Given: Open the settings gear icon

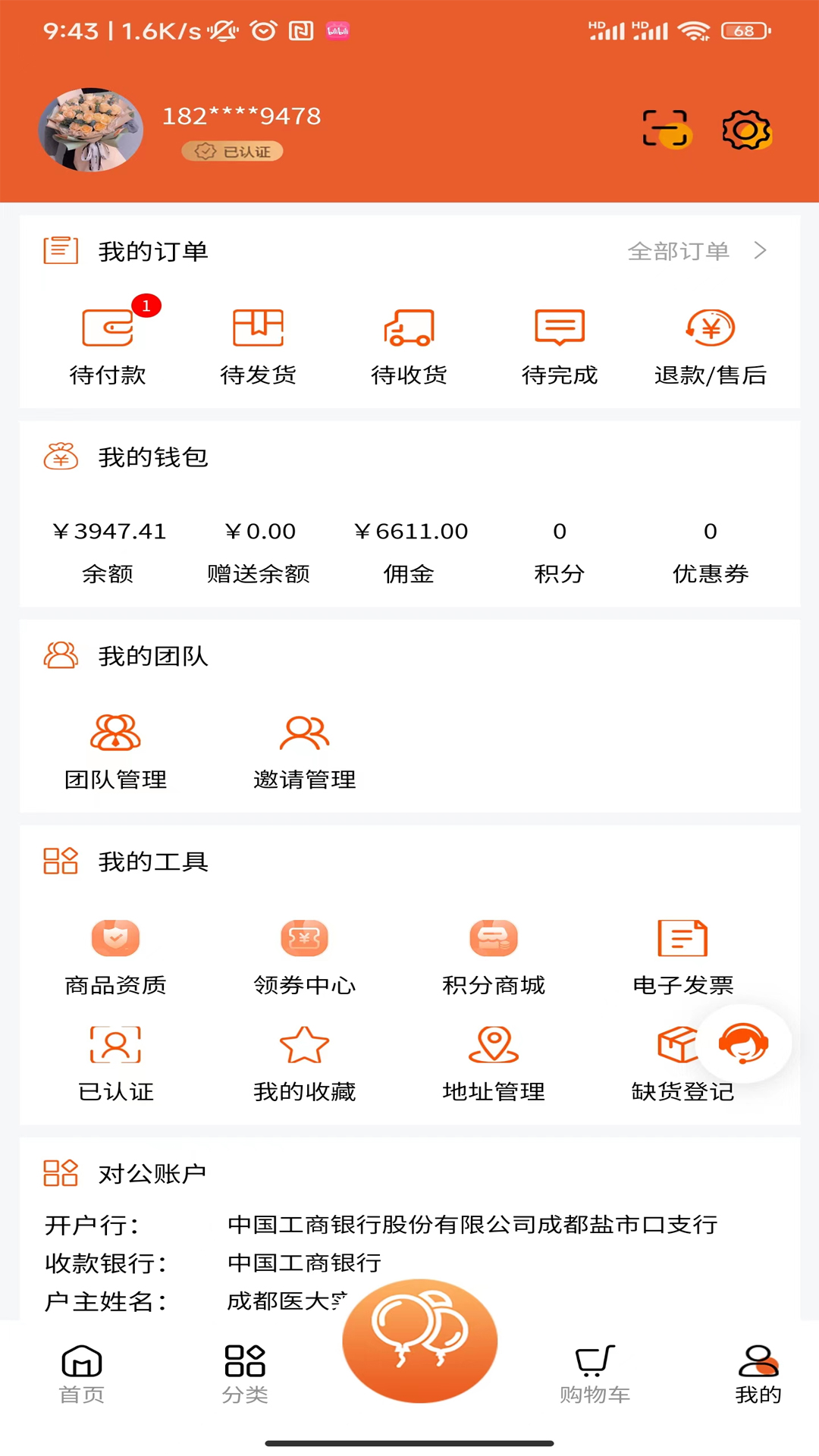Looking at the screenshot, I should point(746,130).
